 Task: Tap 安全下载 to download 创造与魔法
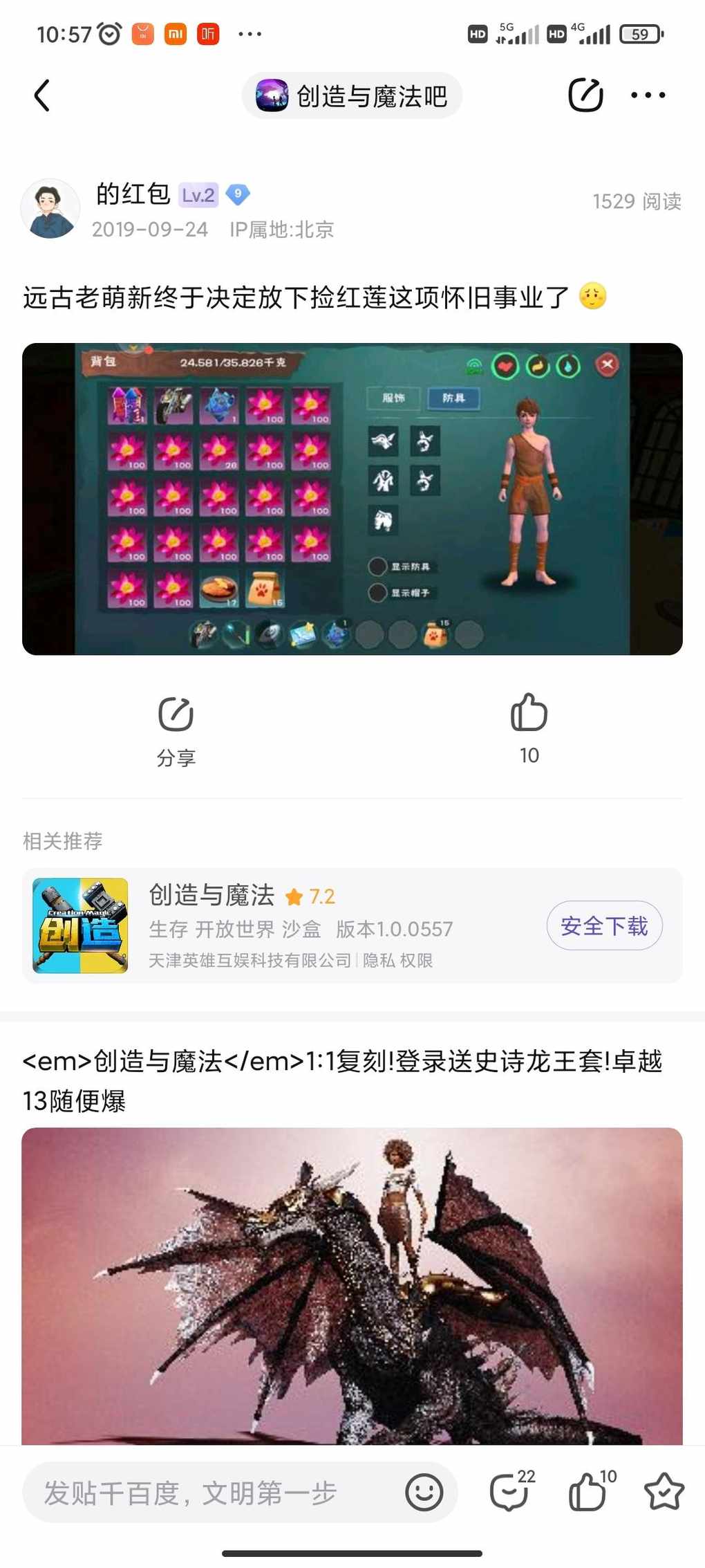[604, 925]
